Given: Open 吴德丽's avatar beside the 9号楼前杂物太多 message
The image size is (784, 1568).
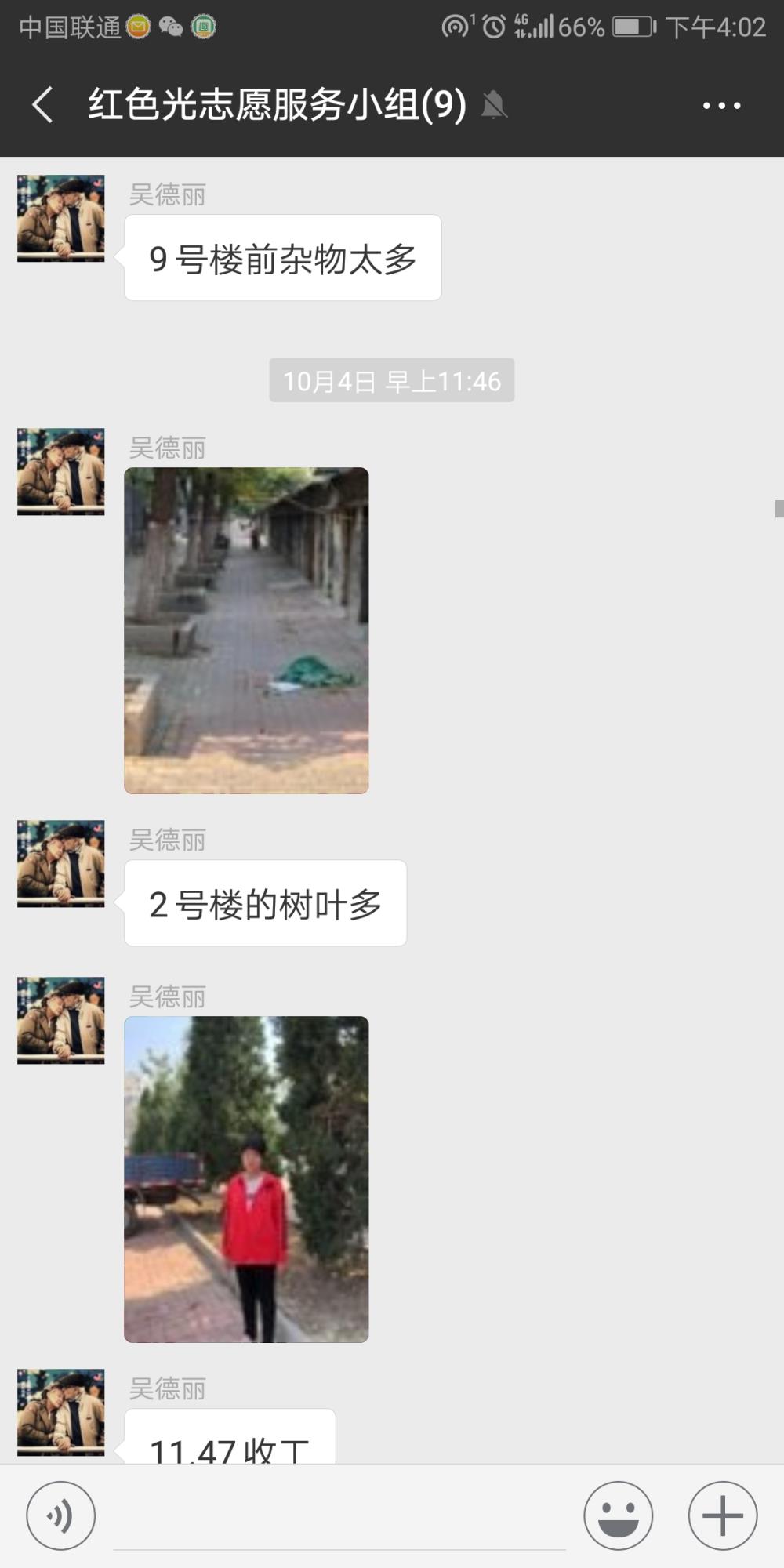Looking at the screenshot, I should tap(61, 219).
